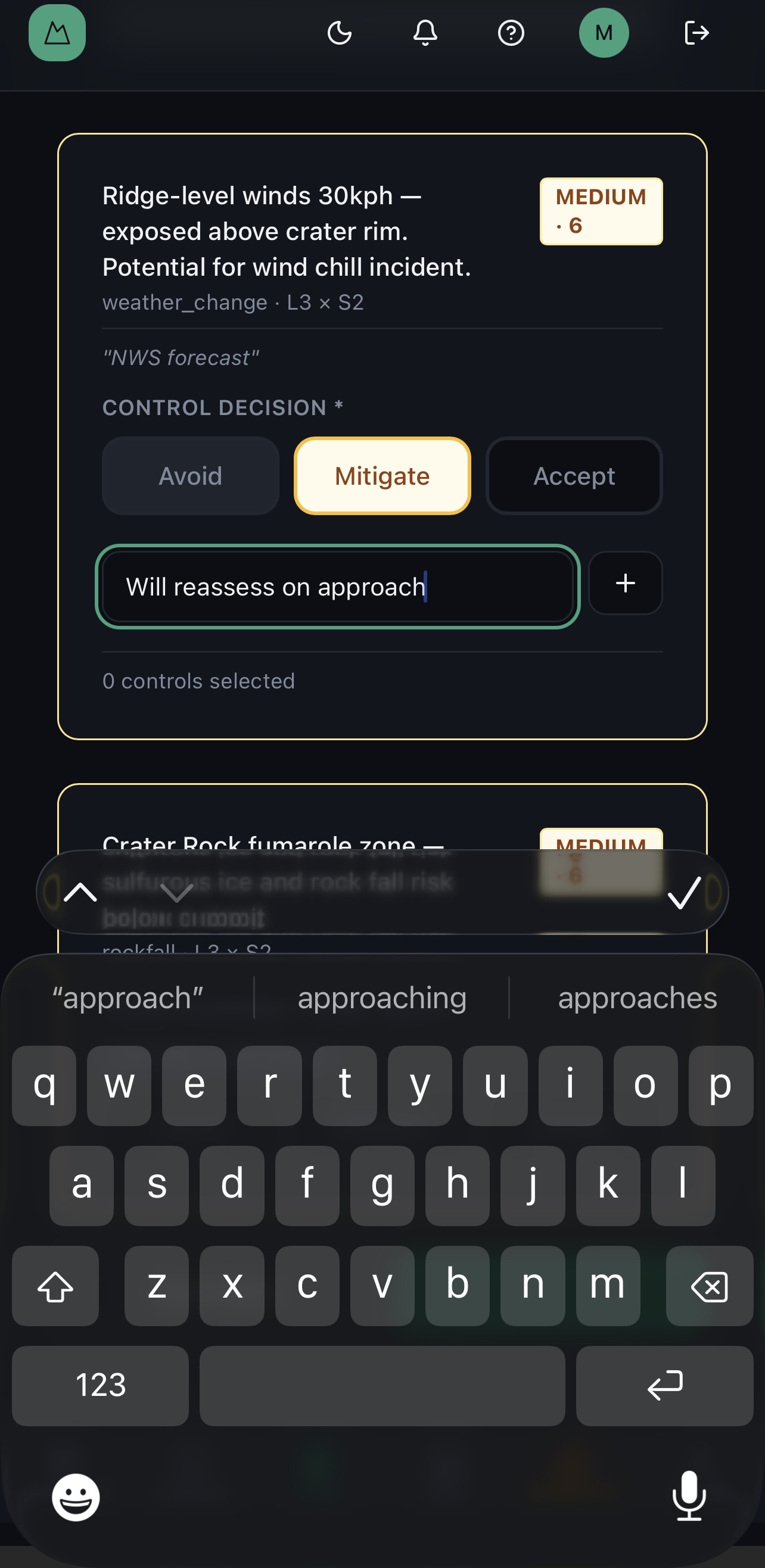Tap the log out icon
765x1568 pixels.
pos(695,33)
